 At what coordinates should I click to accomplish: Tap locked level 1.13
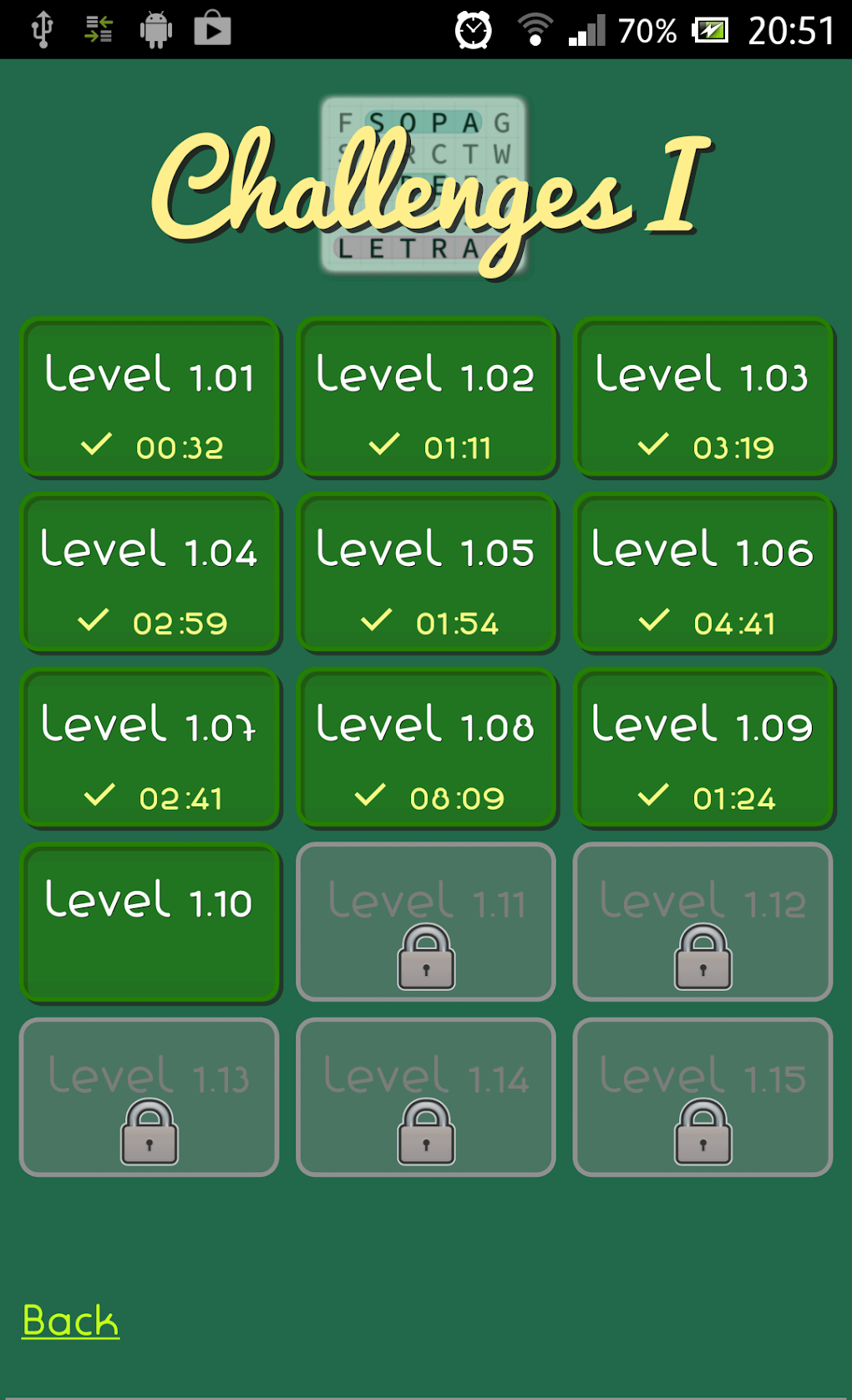pyautogui.click(x=150, y=1097)
